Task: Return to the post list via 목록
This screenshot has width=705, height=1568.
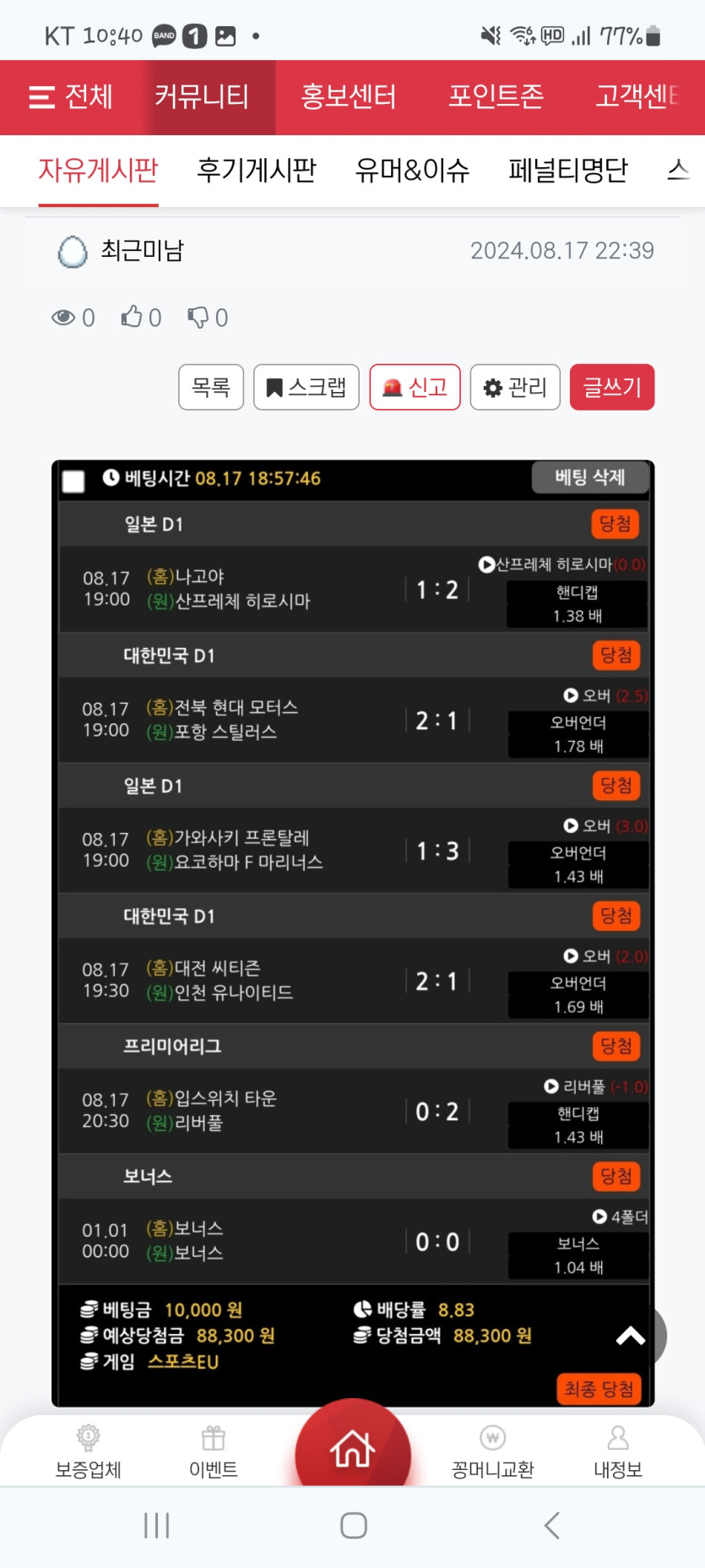Action: click(x=211, y=387)
